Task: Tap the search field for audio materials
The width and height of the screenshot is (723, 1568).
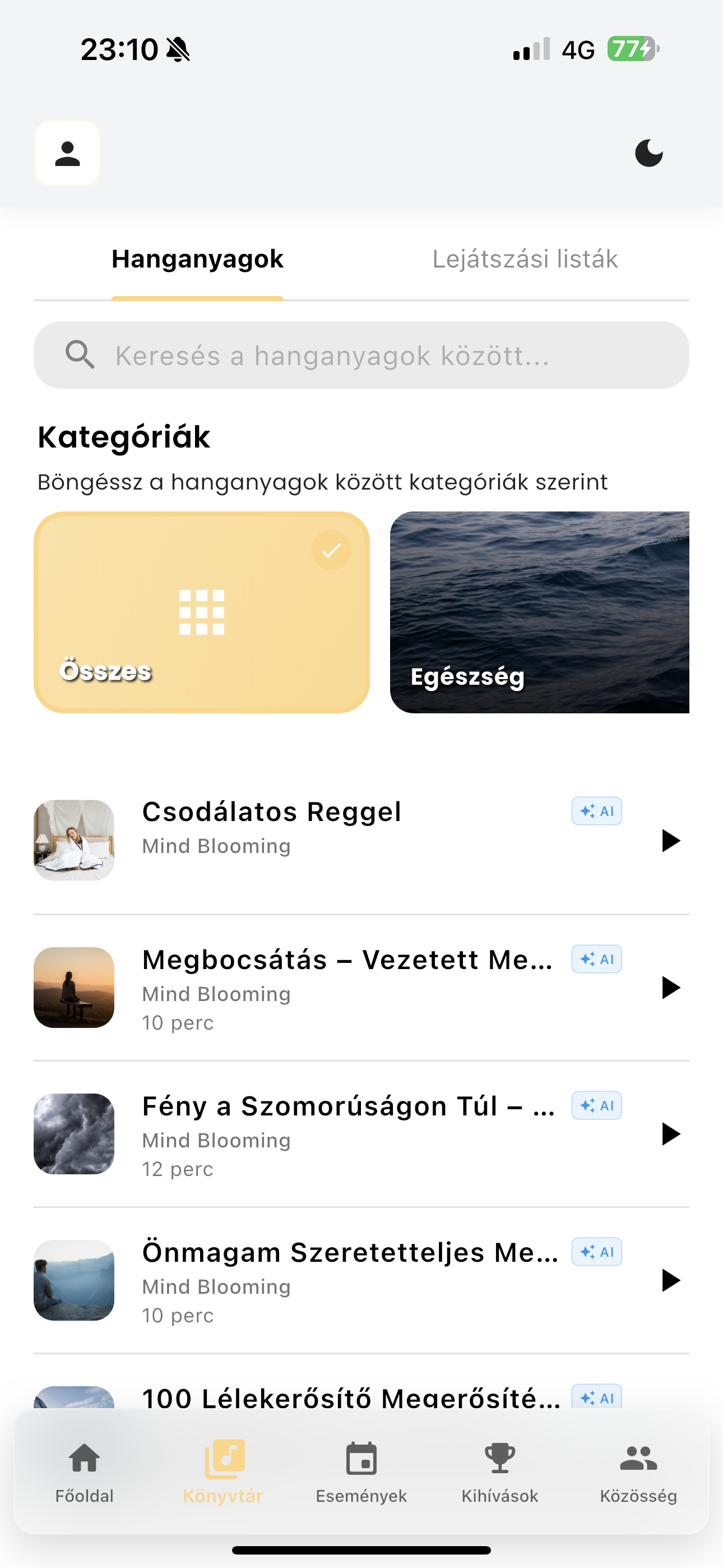Action: pos(361,355)
